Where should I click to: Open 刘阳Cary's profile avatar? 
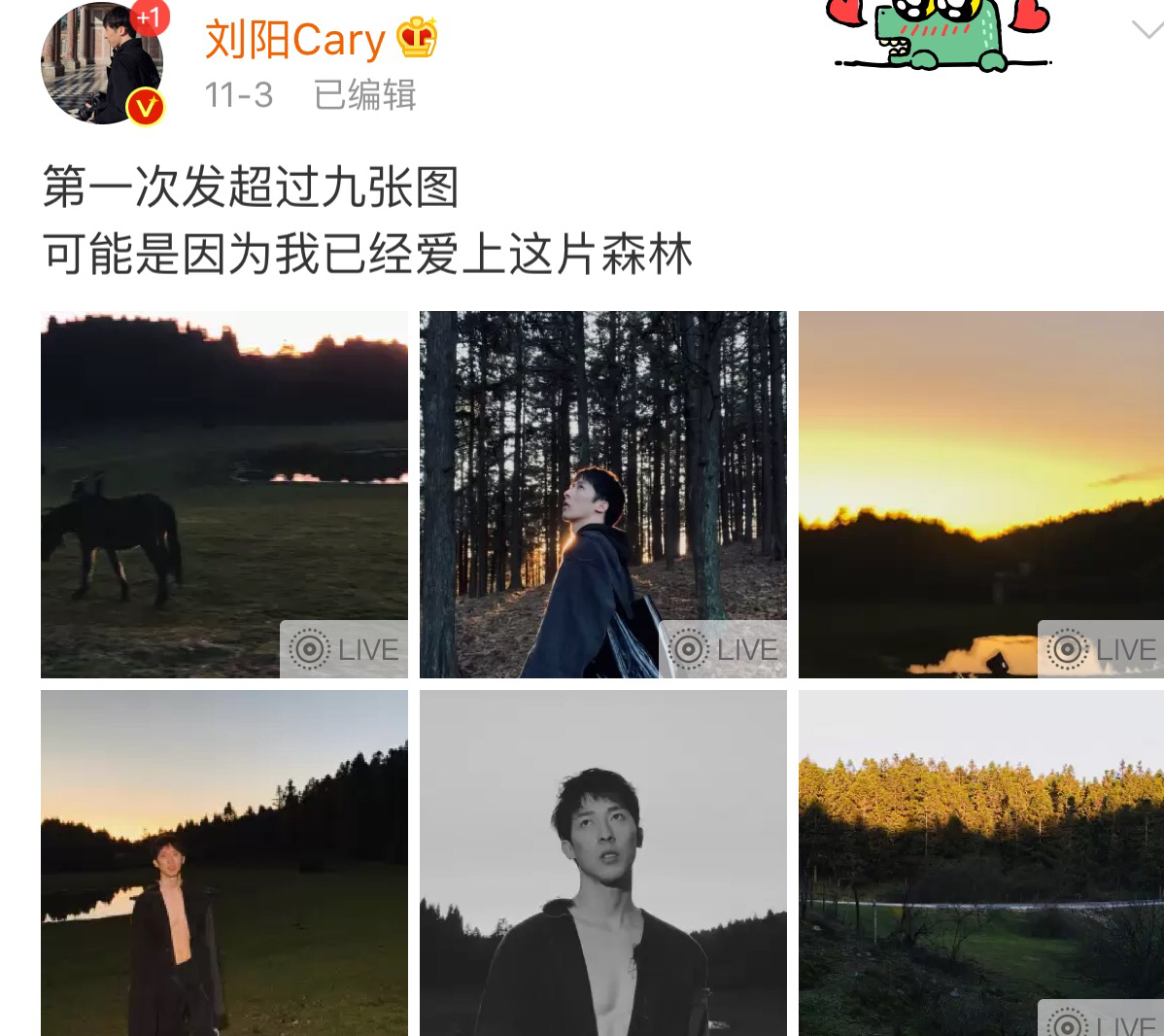[x=101, y=64]
